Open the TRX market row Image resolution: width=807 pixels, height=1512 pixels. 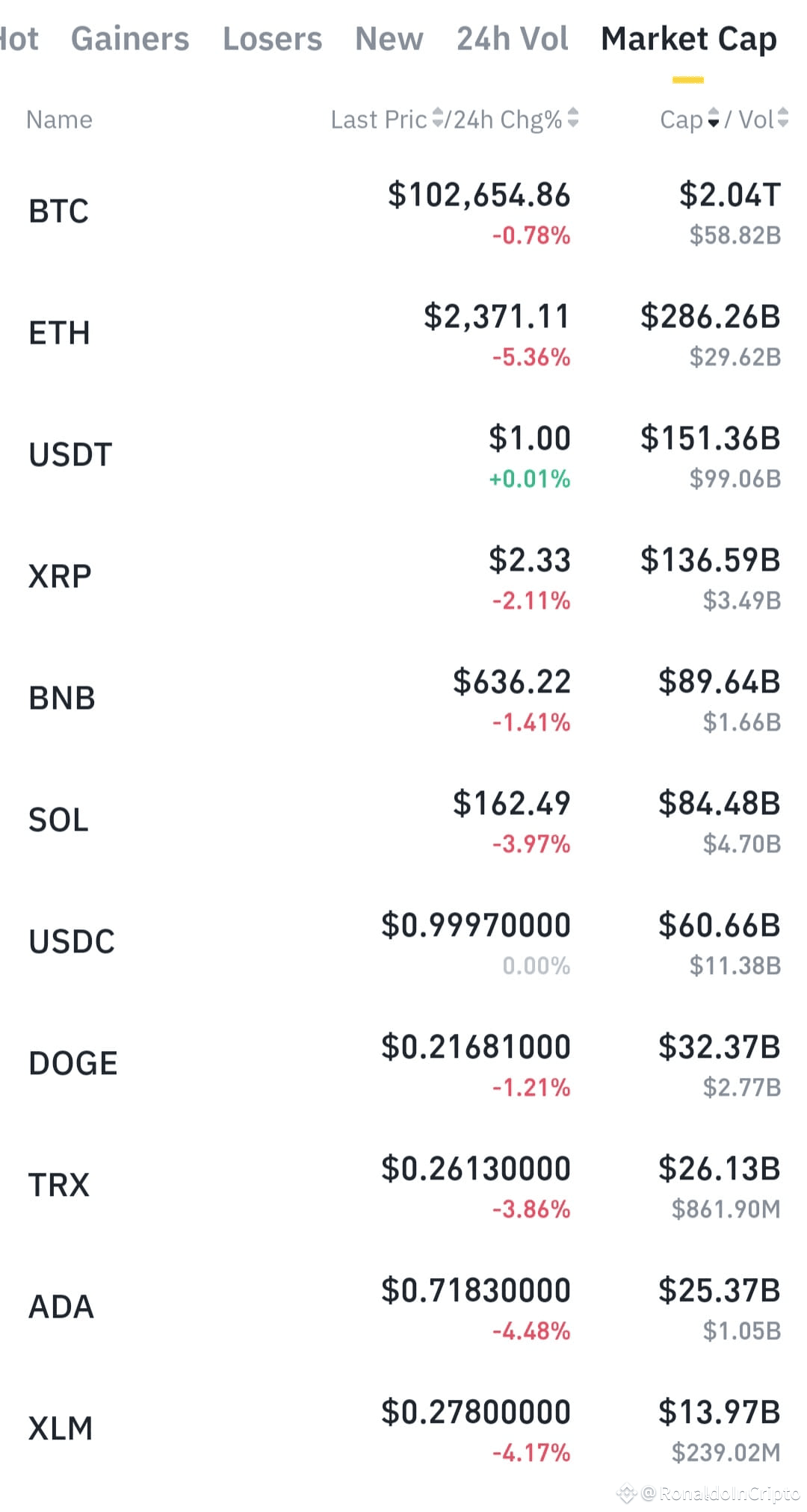point(403,1188)
